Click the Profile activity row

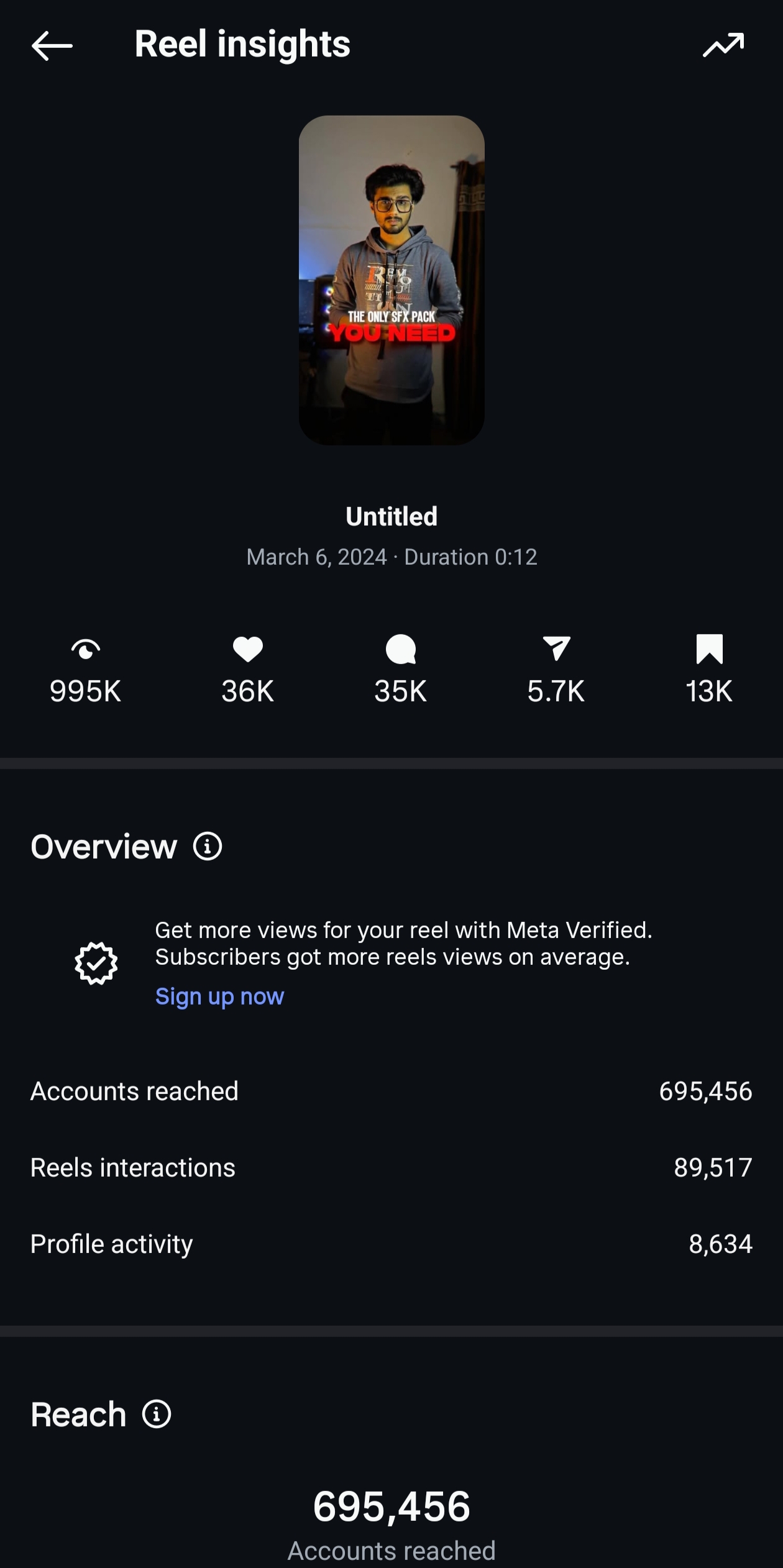pyautogui.click(x=391, y=1244)
